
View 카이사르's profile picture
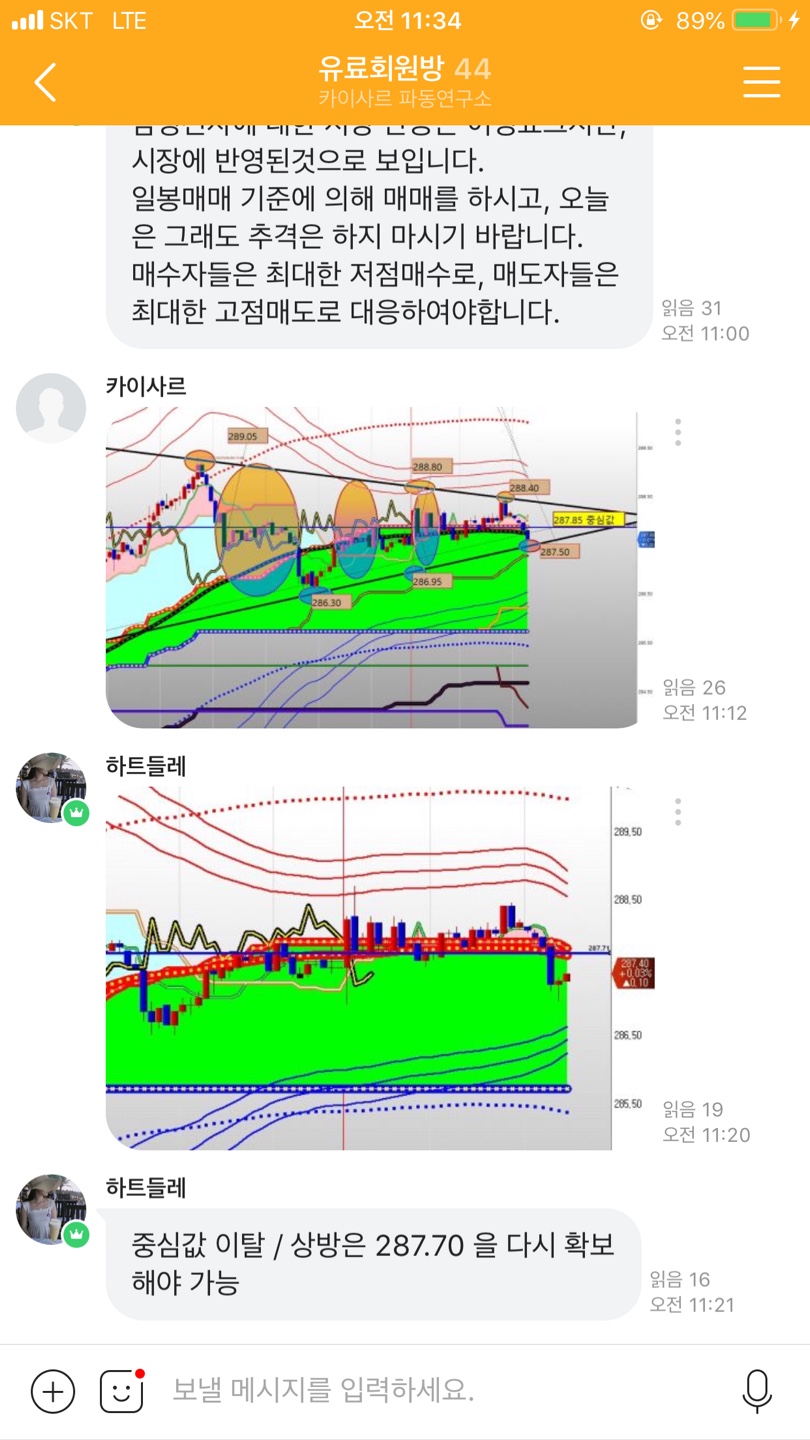pos(51,408)
